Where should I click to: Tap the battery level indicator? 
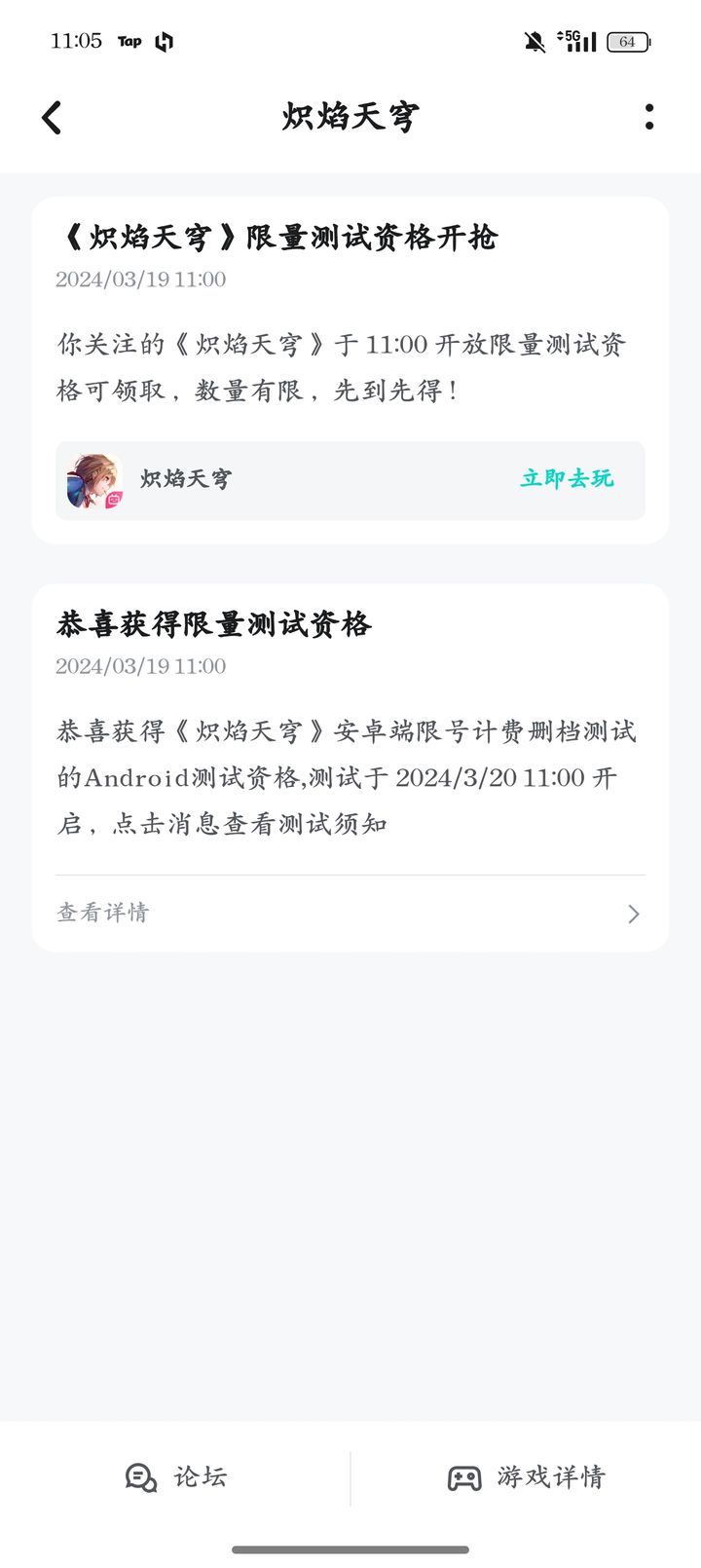627,42
